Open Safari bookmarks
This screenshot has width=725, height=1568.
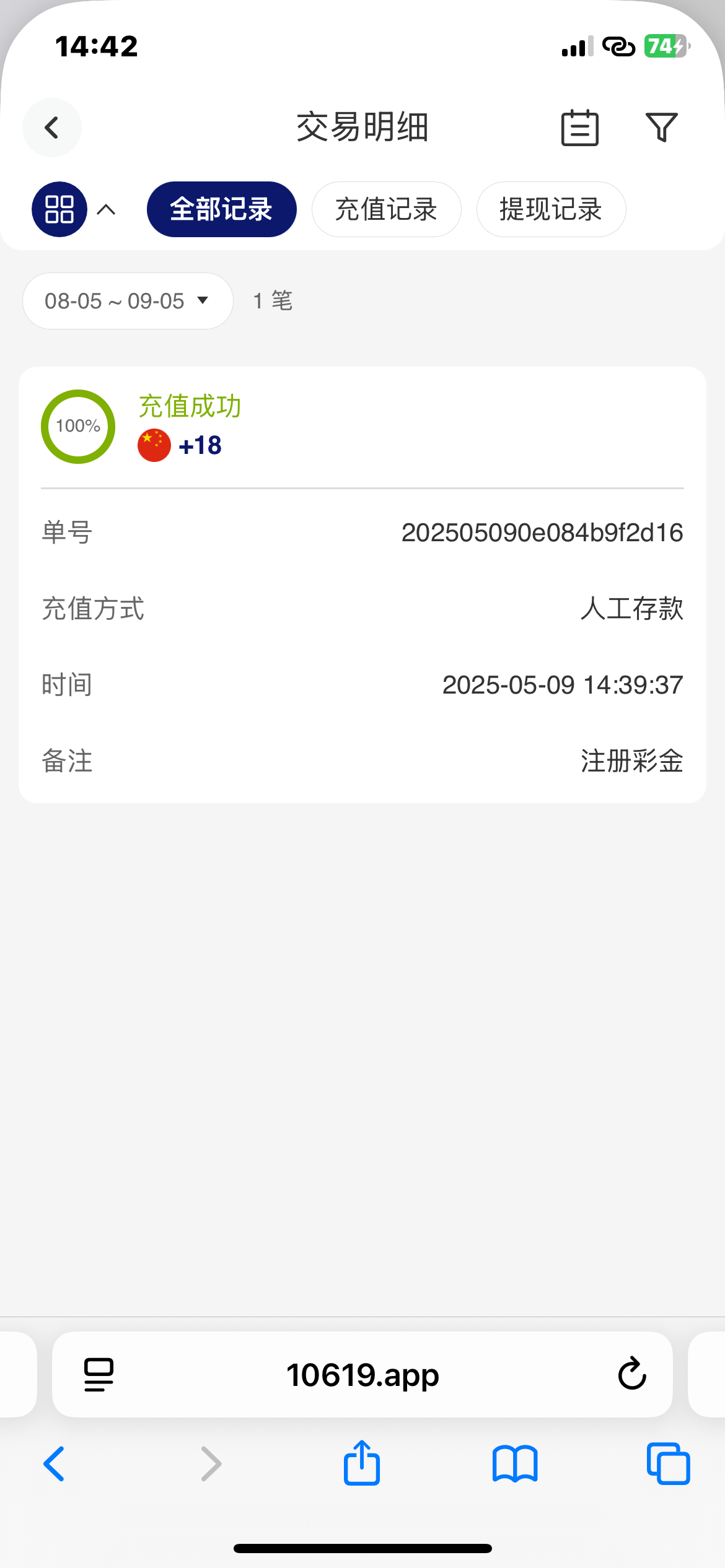coord(515,1464)
